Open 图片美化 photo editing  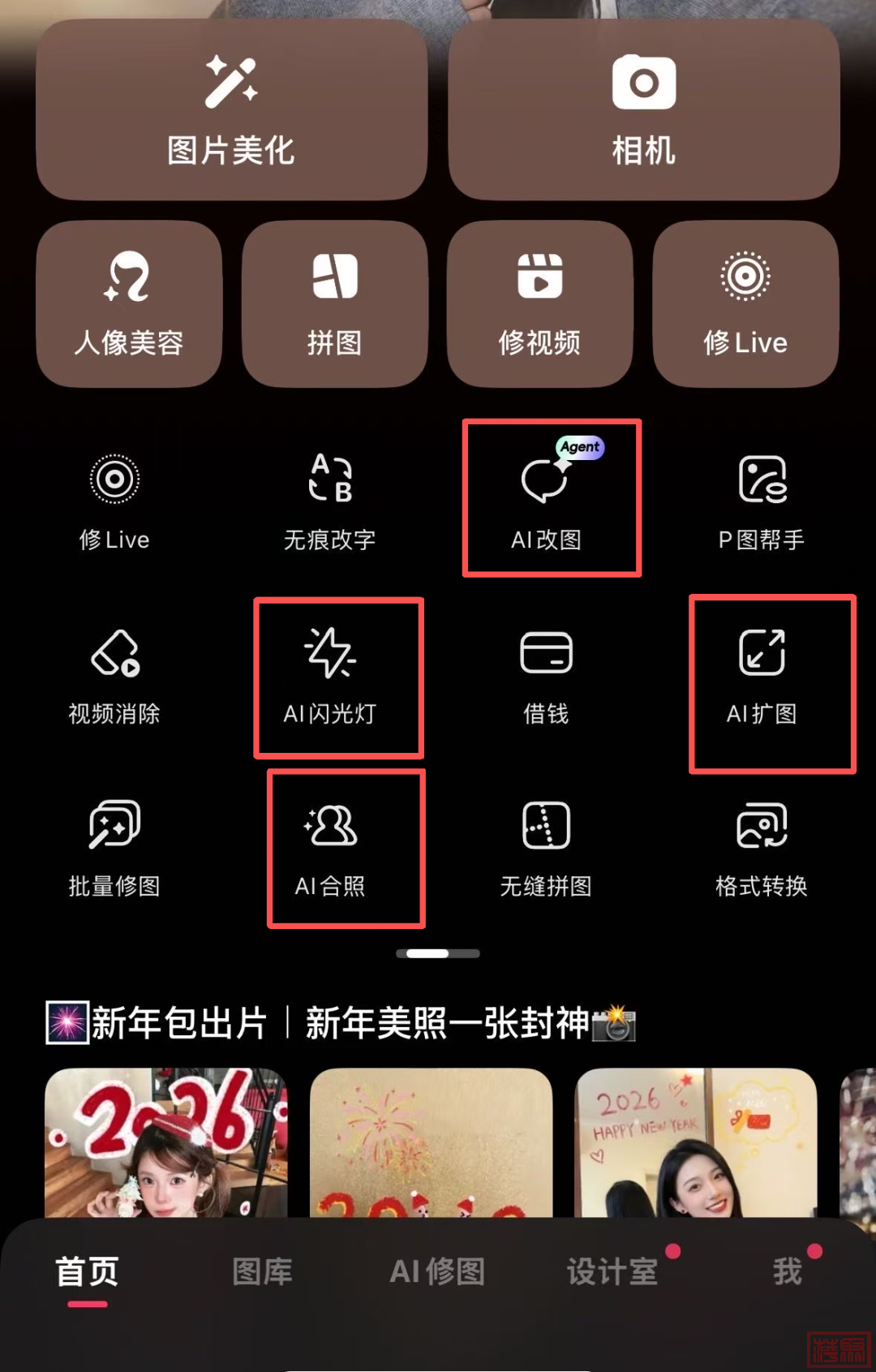click(231, 110)
